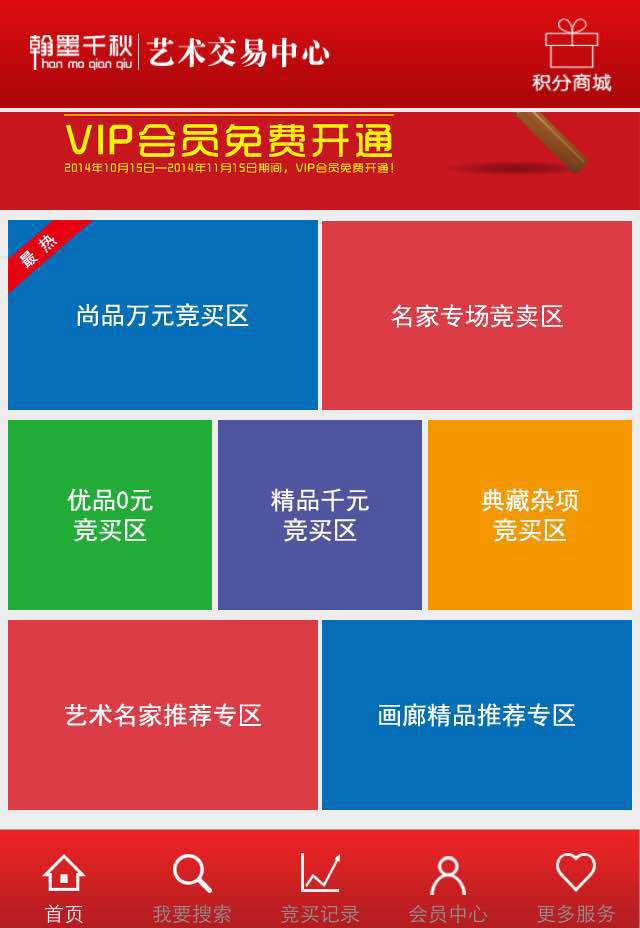This screenshot has width=640, height=928.
Task: Open the VIP会员免费开通 banner
Action: (320, 158)
